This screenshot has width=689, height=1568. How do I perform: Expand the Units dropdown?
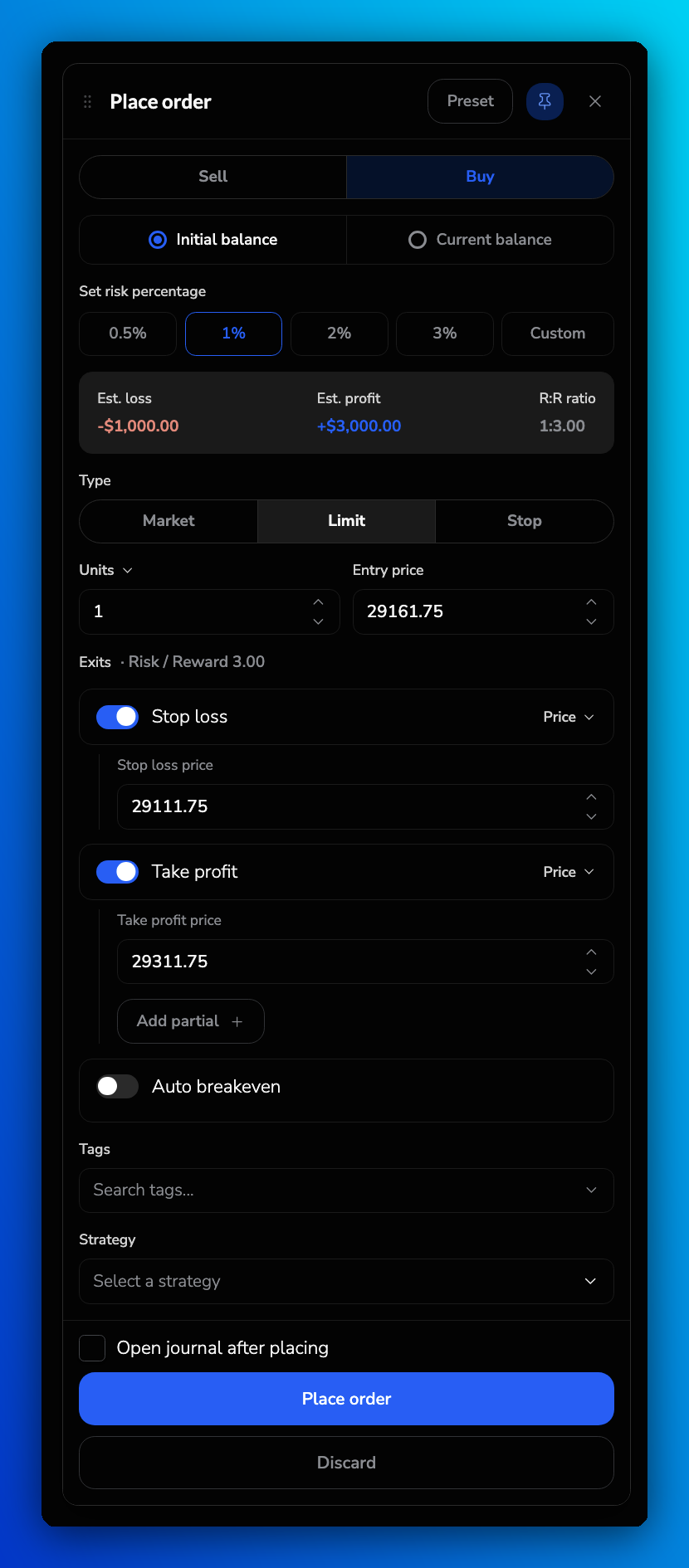point(105,570)
